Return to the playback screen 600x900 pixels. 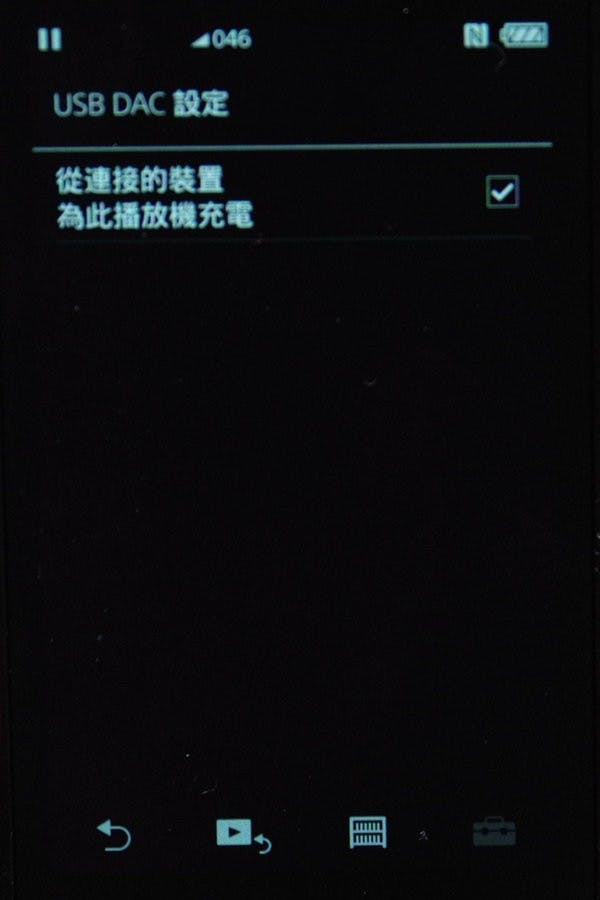pos(241,834)
